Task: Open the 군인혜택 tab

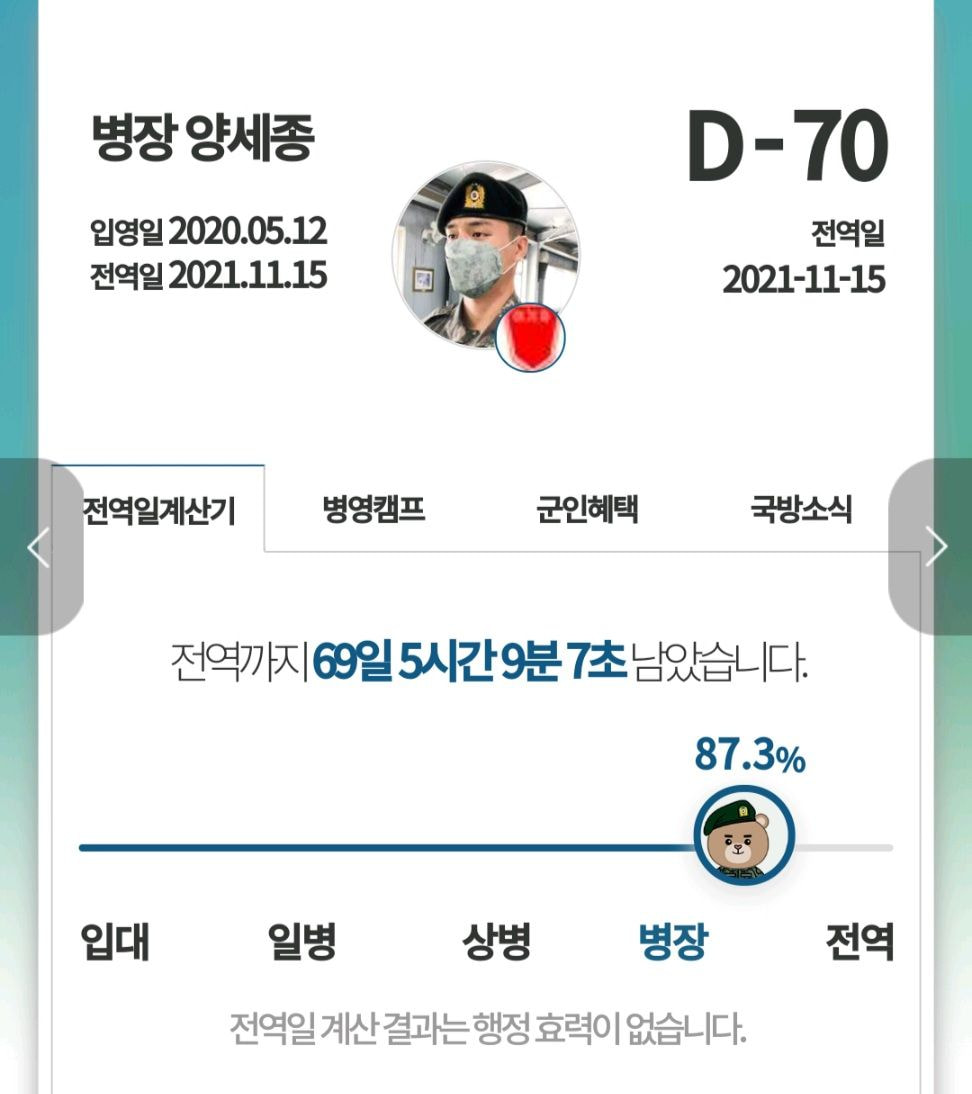Action: click(587, 510)
